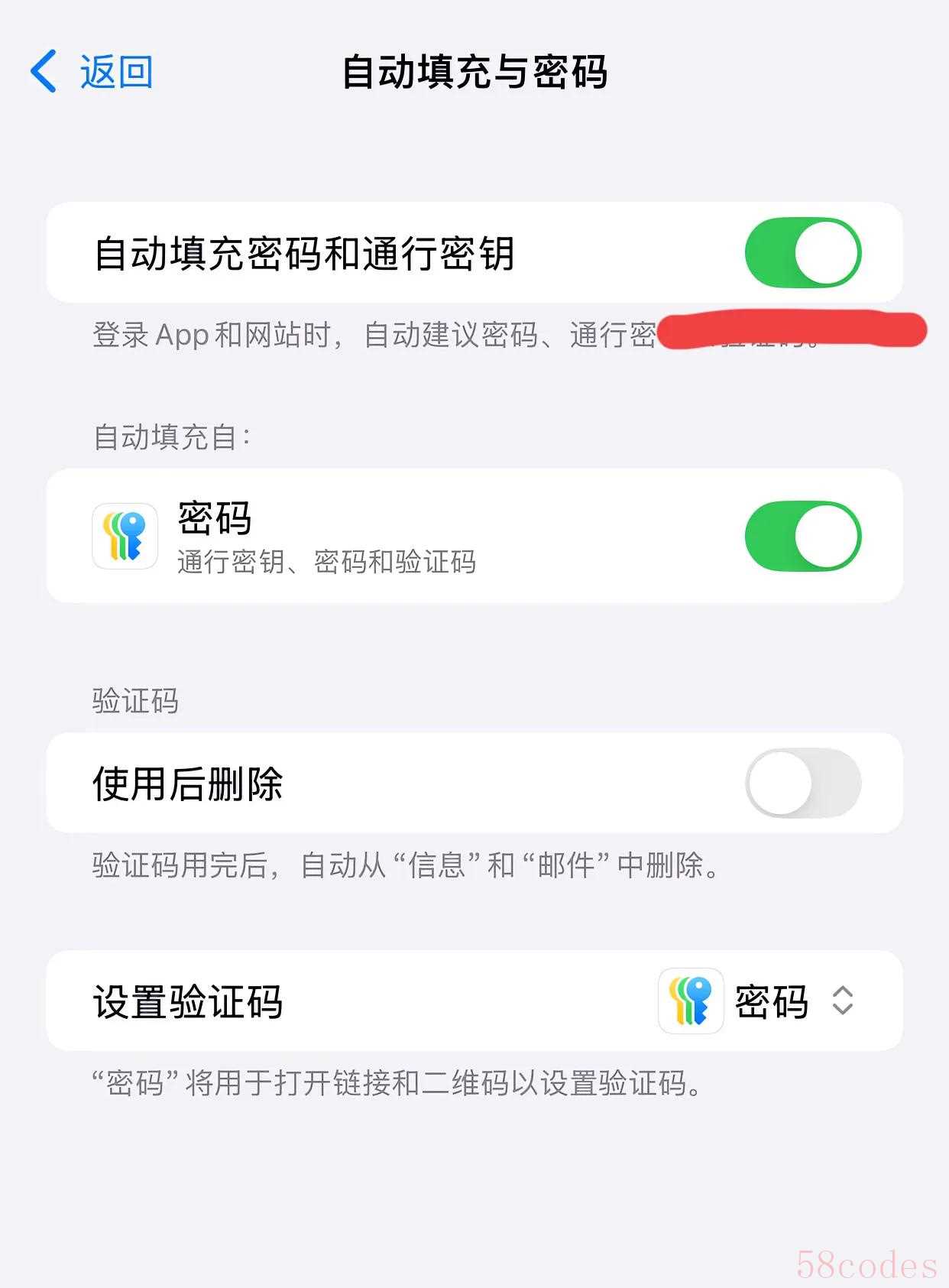Turn off autofill from 密码 app
The image size is (949, 1288).
802,536
